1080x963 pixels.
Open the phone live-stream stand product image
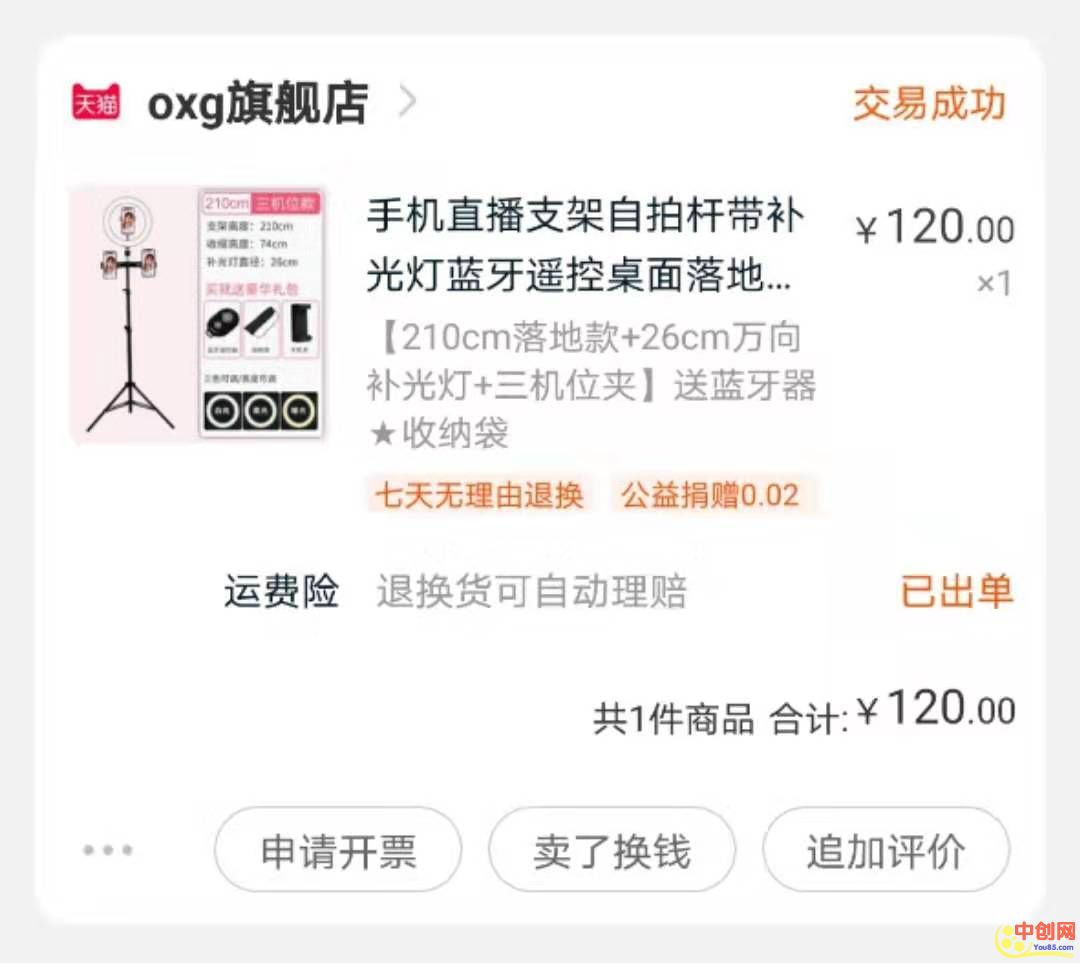pyautogui.click(x=199, y=312)
